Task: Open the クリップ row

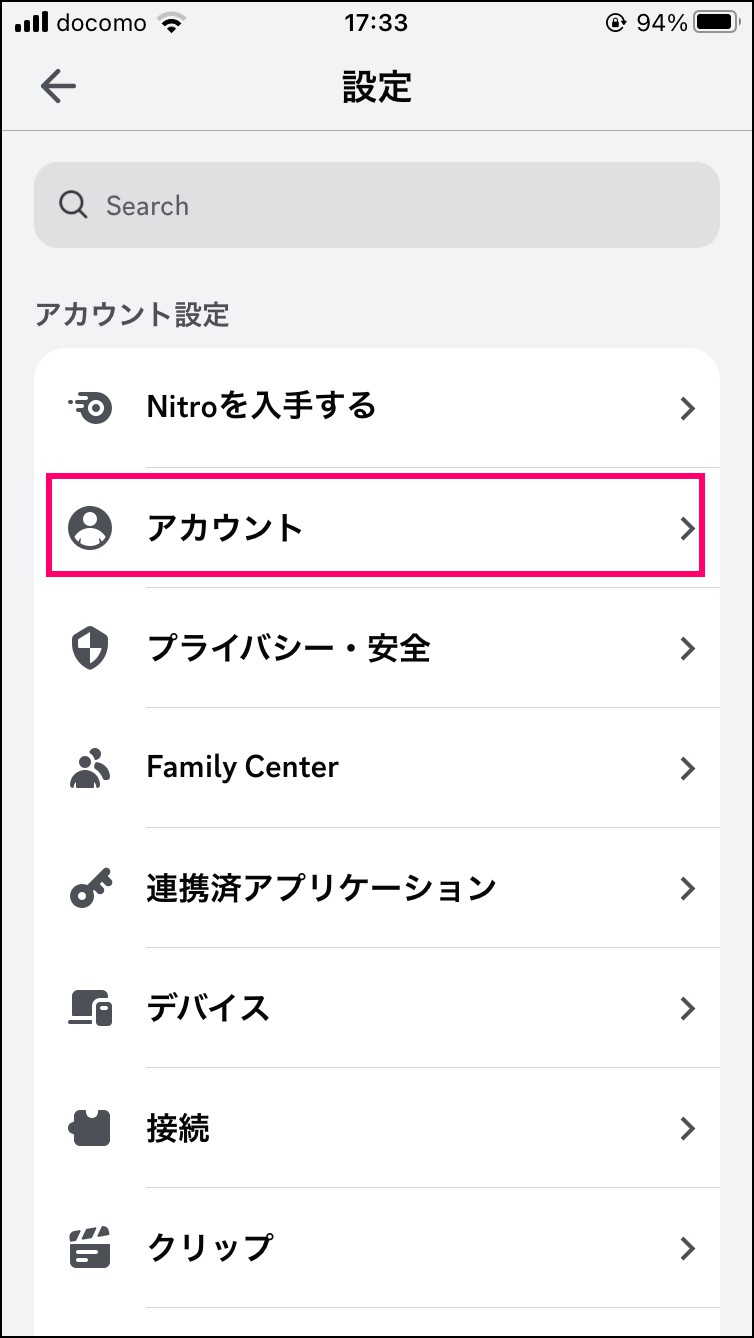Action: [377, 1248]
